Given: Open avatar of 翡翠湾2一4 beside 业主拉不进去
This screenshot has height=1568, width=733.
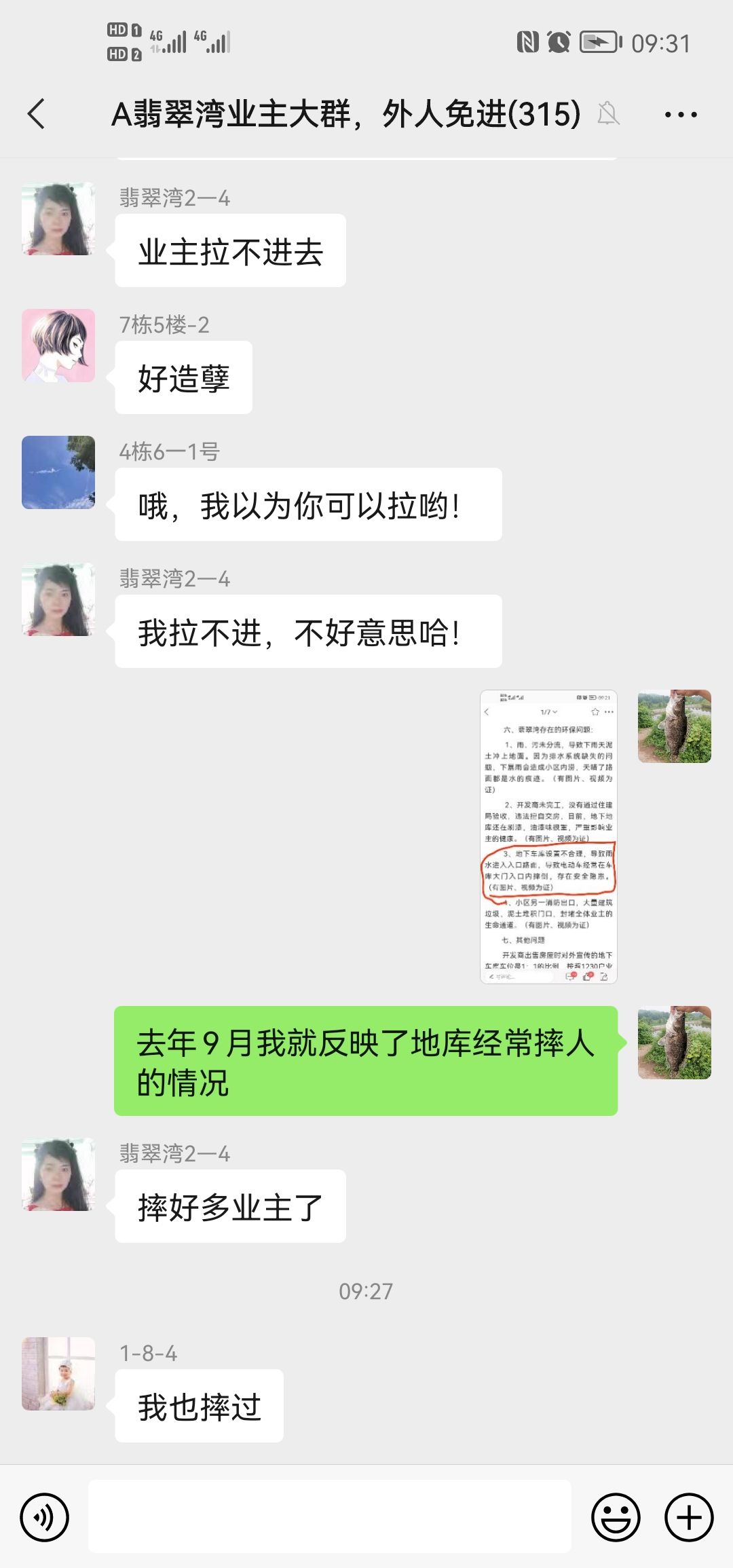Looking at the screenshot, I should [x=58, y=219].
